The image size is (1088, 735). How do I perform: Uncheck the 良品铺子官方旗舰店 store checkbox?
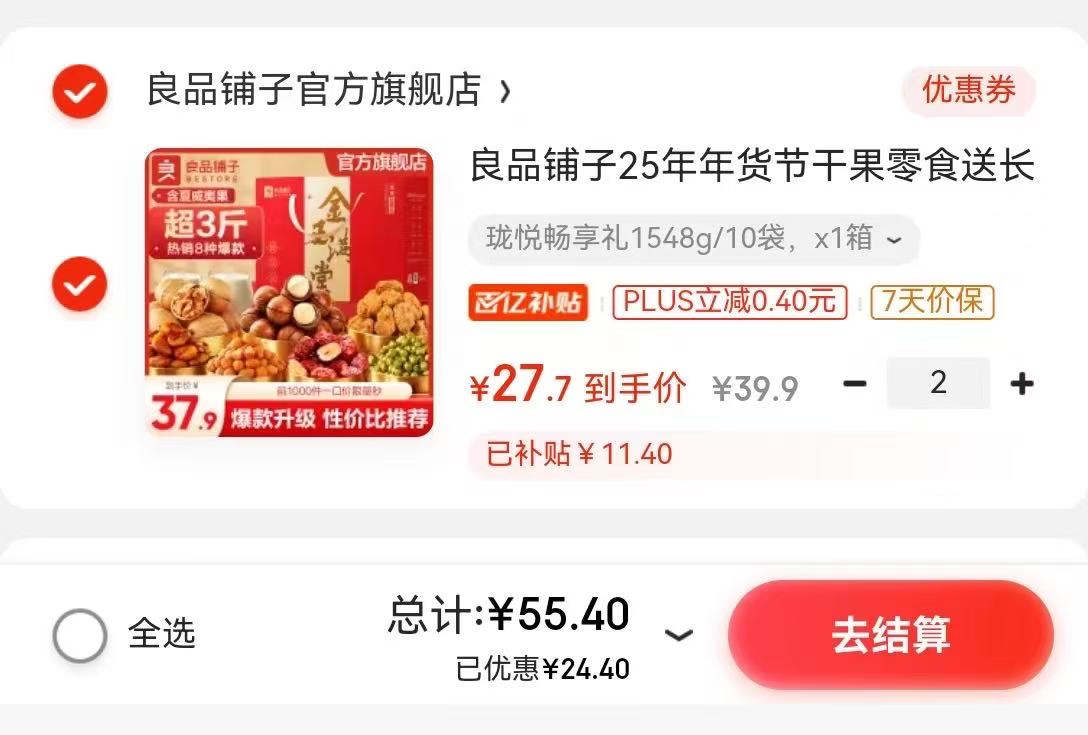point(79,92)
